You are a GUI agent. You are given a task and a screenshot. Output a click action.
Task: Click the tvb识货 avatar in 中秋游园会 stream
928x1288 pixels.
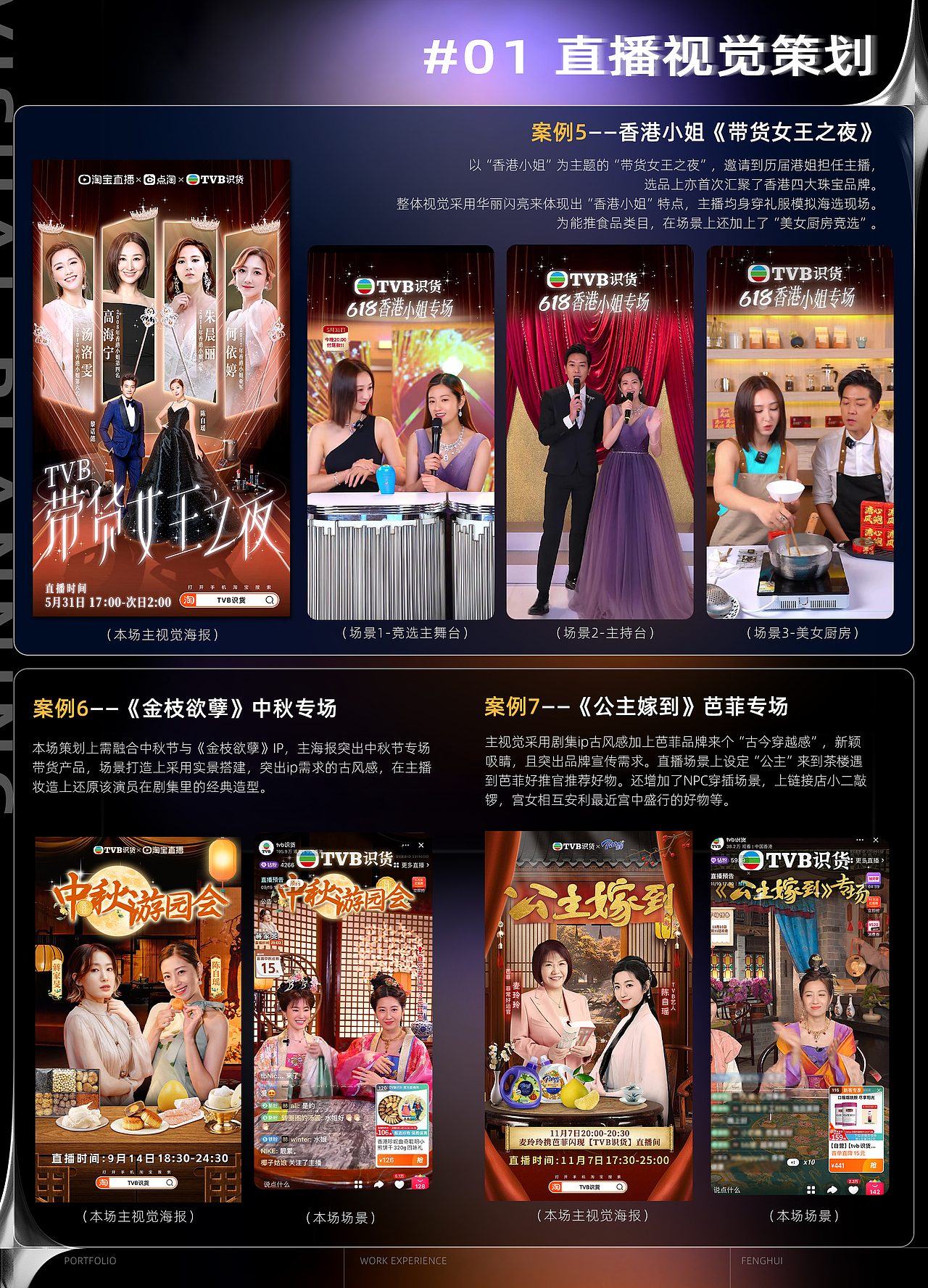click(x=265, y=848)
